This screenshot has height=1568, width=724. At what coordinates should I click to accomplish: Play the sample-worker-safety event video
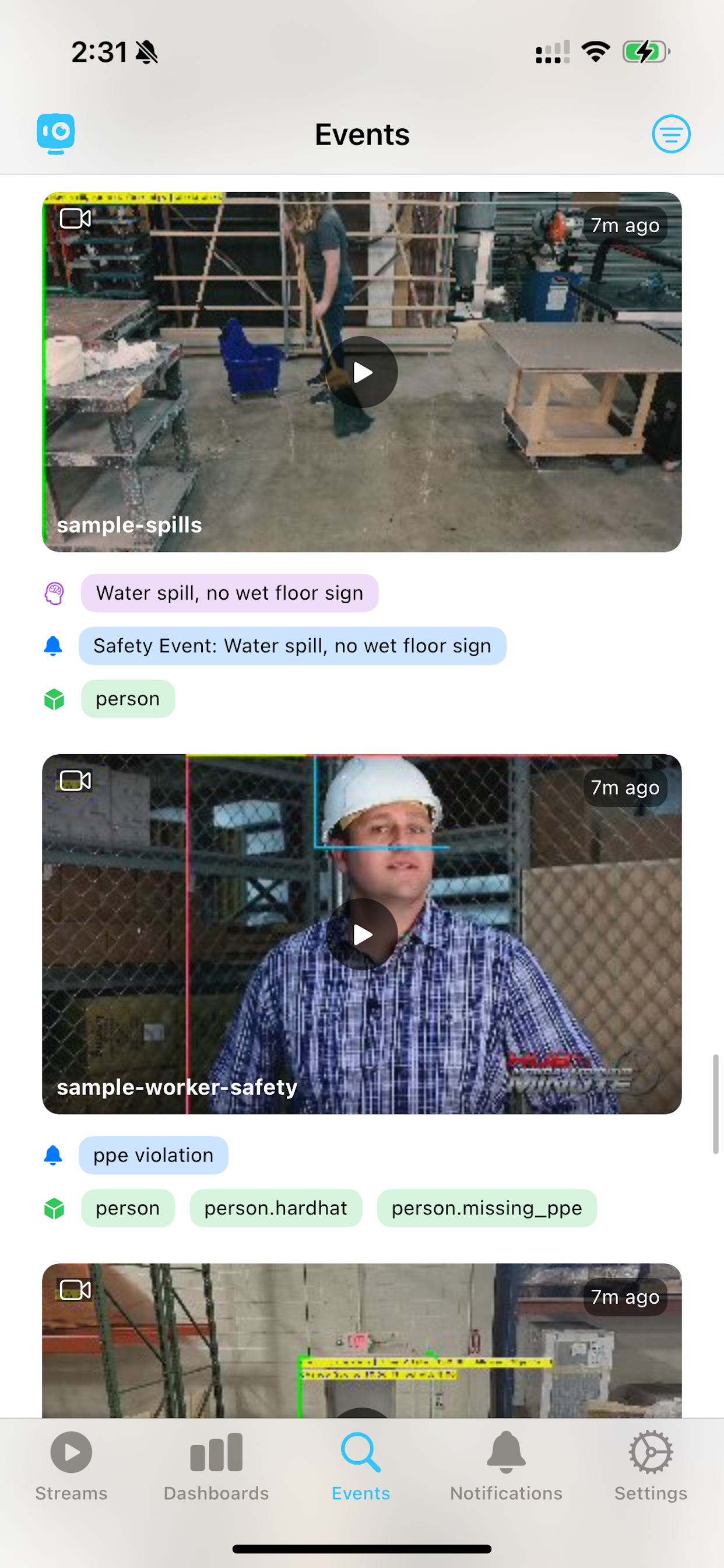[362, 934]
